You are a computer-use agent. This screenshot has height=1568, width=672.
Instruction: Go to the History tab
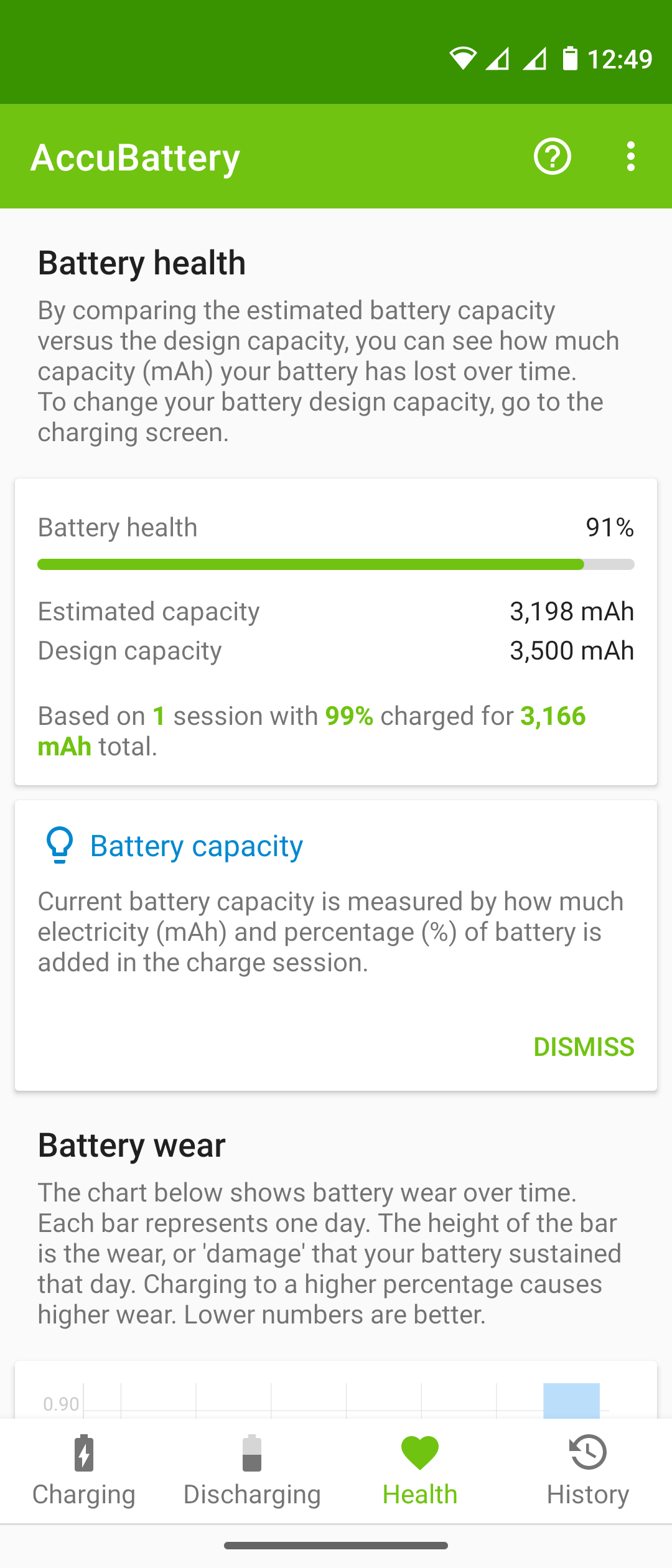pyautogui.click(x=588, y=1471)
